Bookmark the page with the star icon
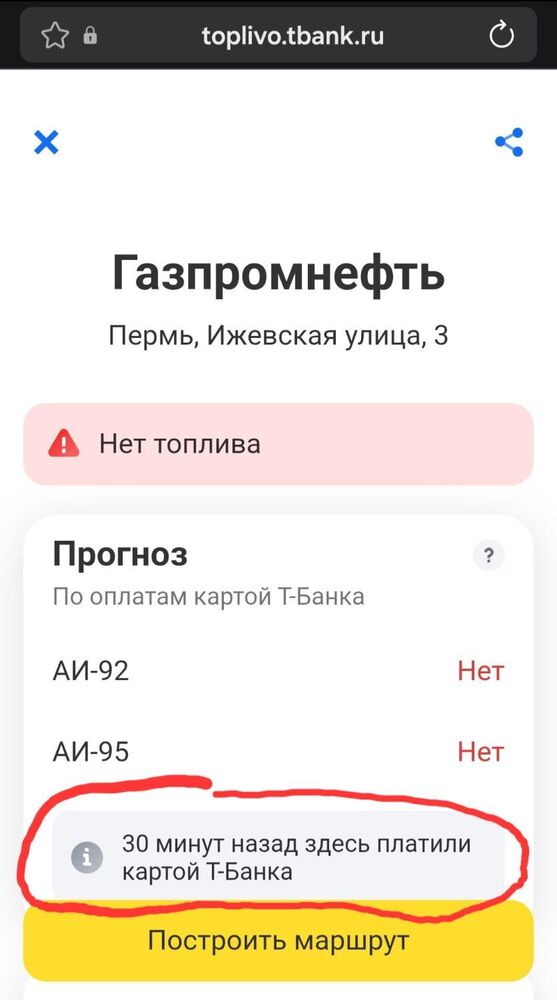This screenshot has height=1000, width=557. (54, 36)
